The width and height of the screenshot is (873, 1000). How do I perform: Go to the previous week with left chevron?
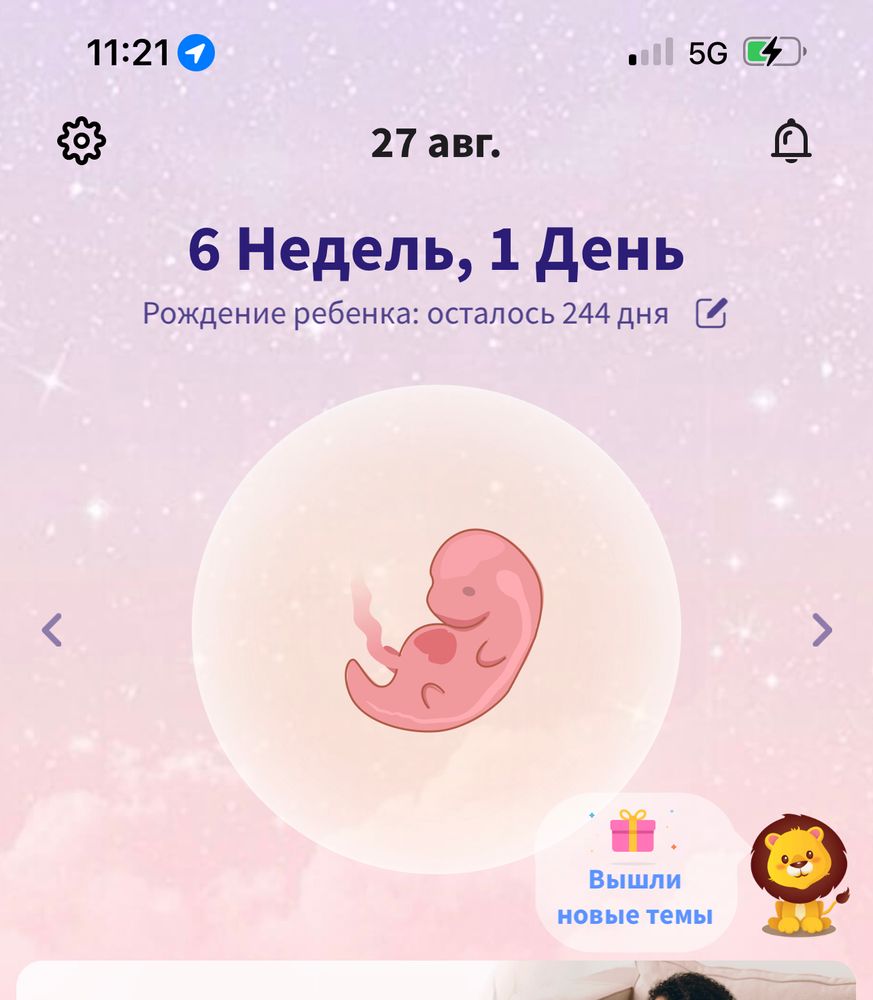pos(50,630)
